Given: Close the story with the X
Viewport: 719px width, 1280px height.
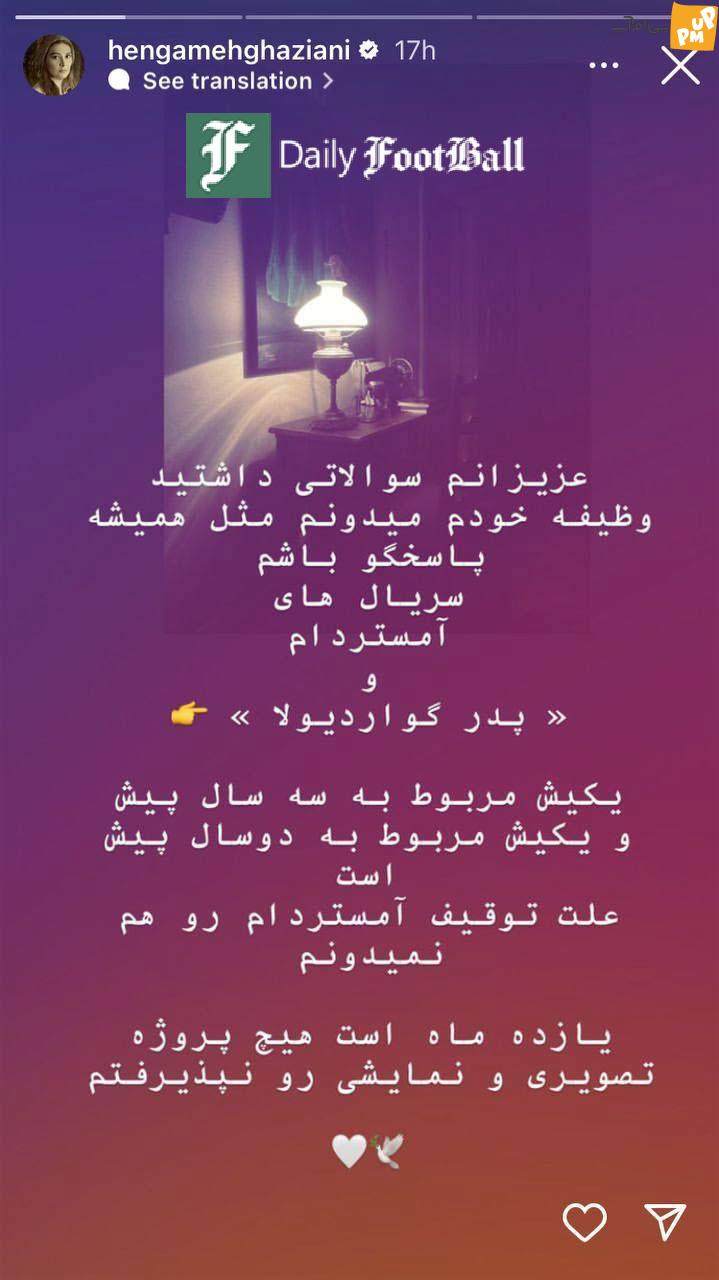Looking at the screenshot, I should pyautogui.click(x=680, y=66).
